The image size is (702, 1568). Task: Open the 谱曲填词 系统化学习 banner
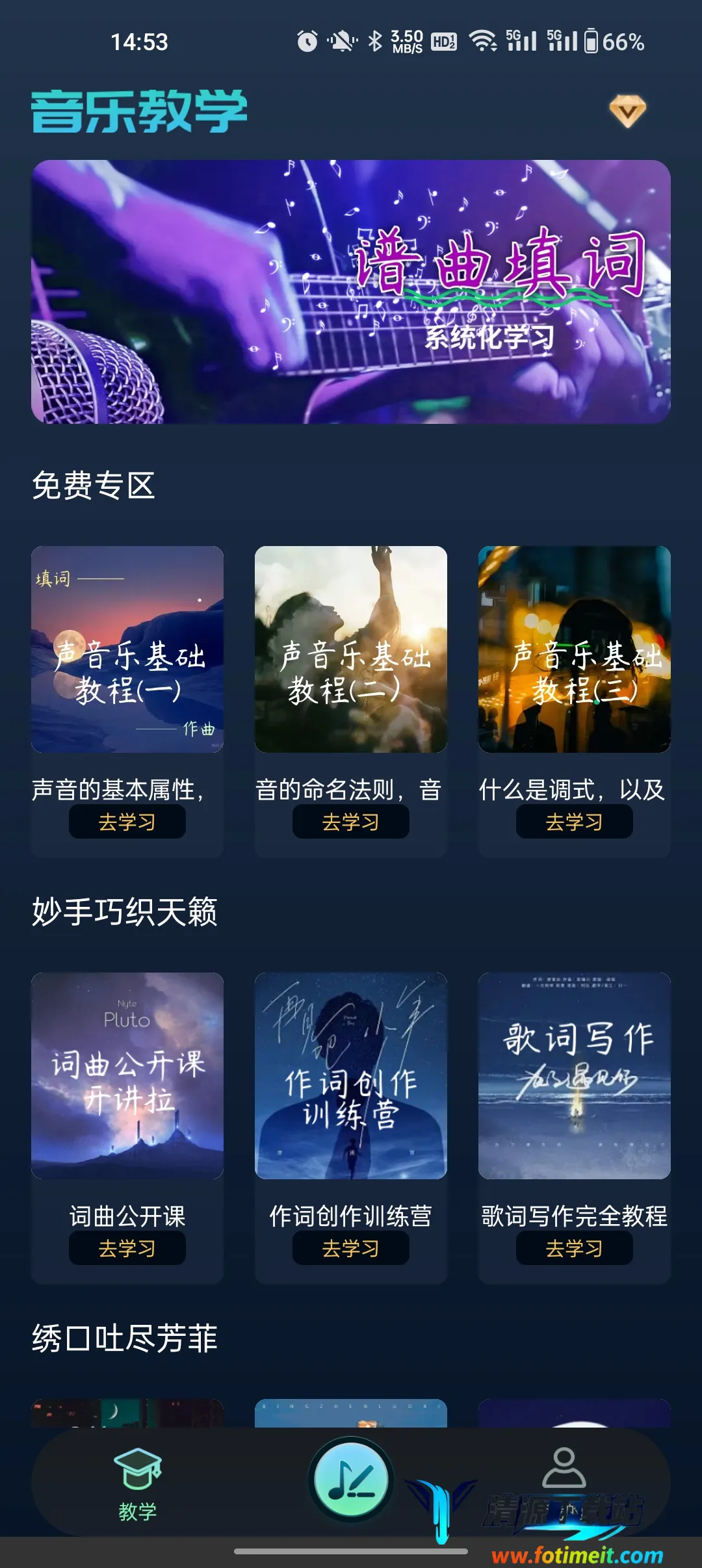point(351,292)
